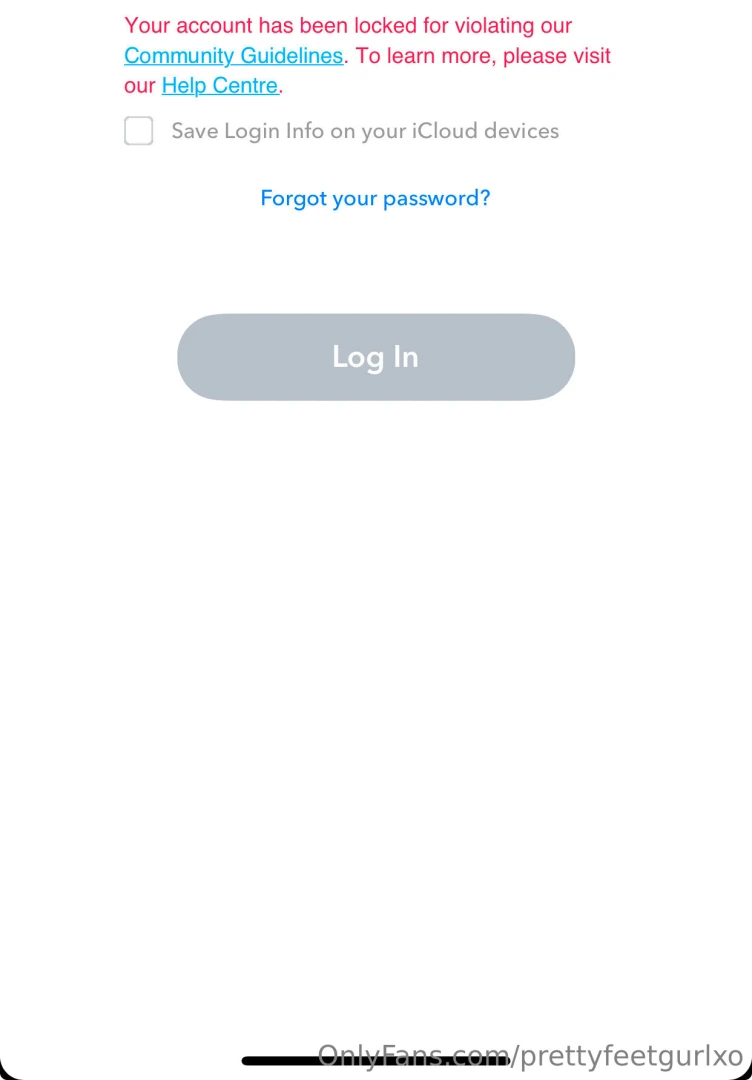The image size is (752, 1080).
Task: Tap Forgot your password?
Action: (x=375, y=198)
